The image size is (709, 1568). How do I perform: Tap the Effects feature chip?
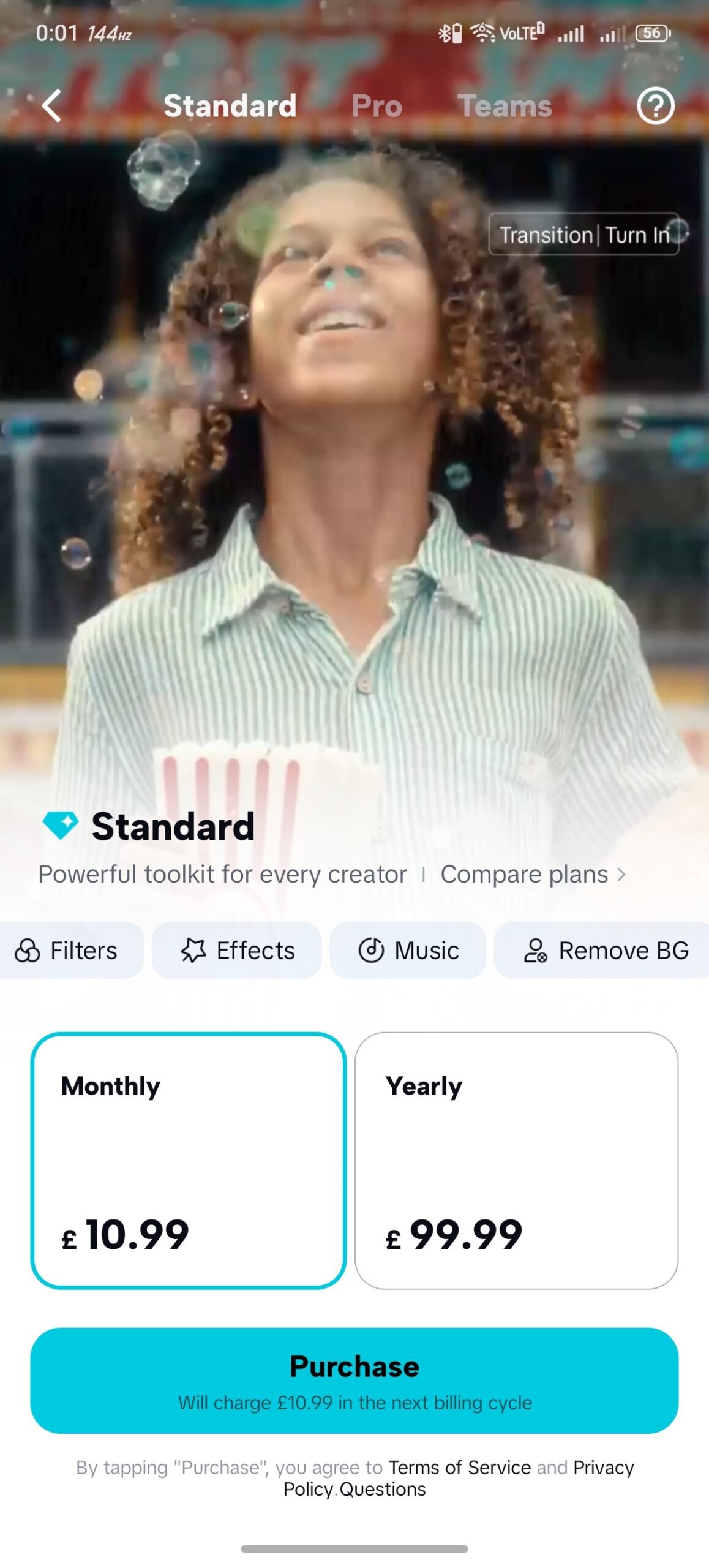237,951
